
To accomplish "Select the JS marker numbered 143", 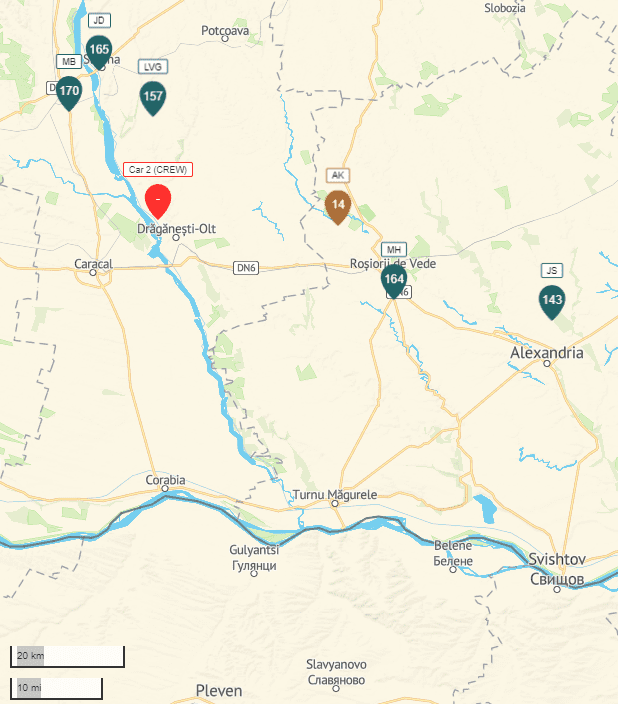I will pyautogui.click(x=551, y=299).
